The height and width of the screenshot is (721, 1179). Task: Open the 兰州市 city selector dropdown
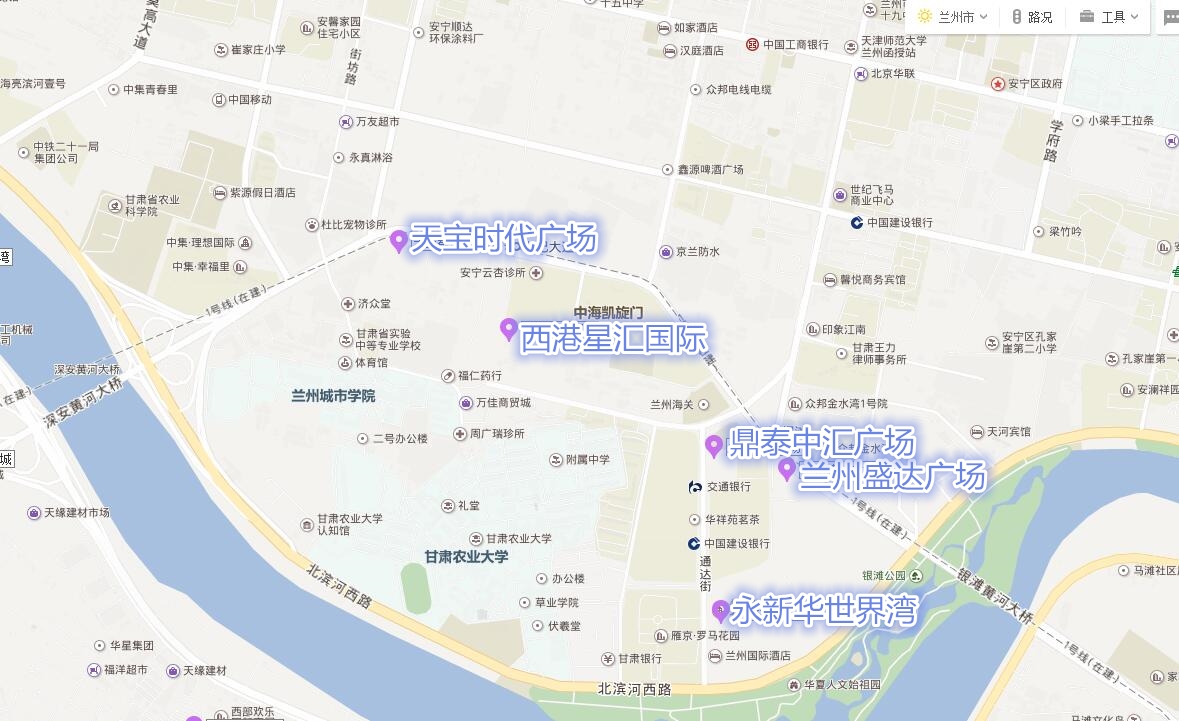(x=953, y=17)
